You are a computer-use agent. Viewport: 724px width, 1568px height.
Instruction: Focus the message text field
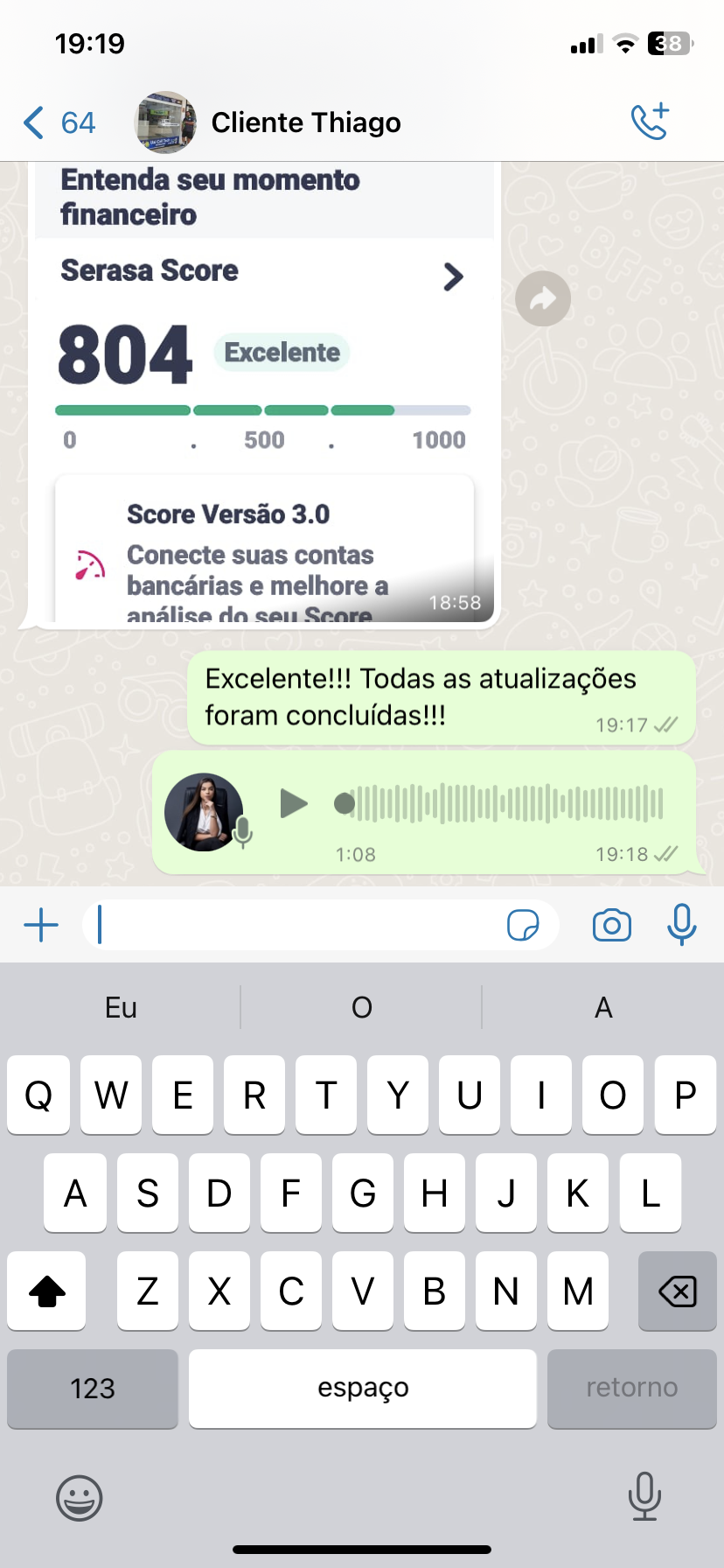pyautogui.click(x=297, y=925)
